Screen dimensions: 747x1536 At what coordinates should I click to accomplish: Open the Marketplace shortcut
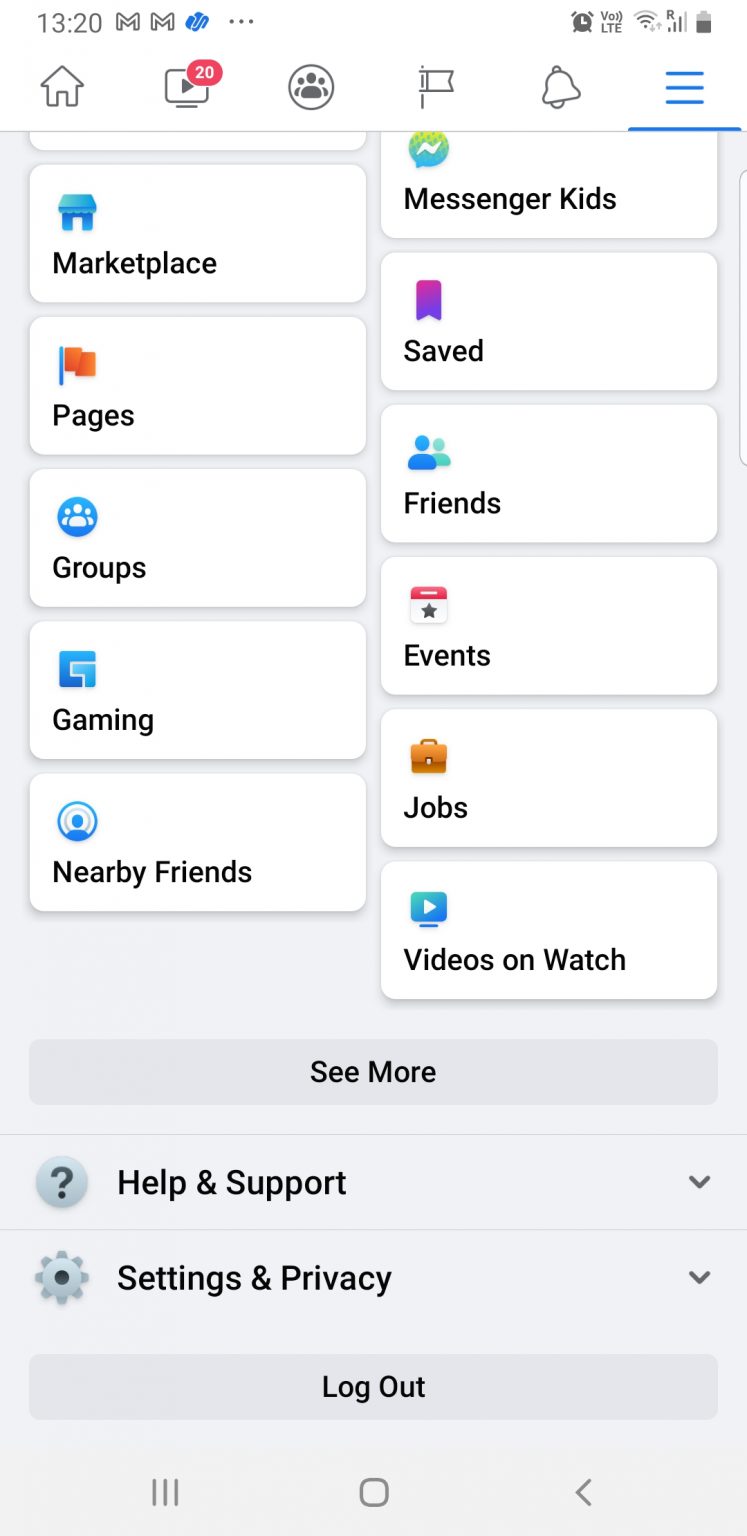(x=197, y=233)
